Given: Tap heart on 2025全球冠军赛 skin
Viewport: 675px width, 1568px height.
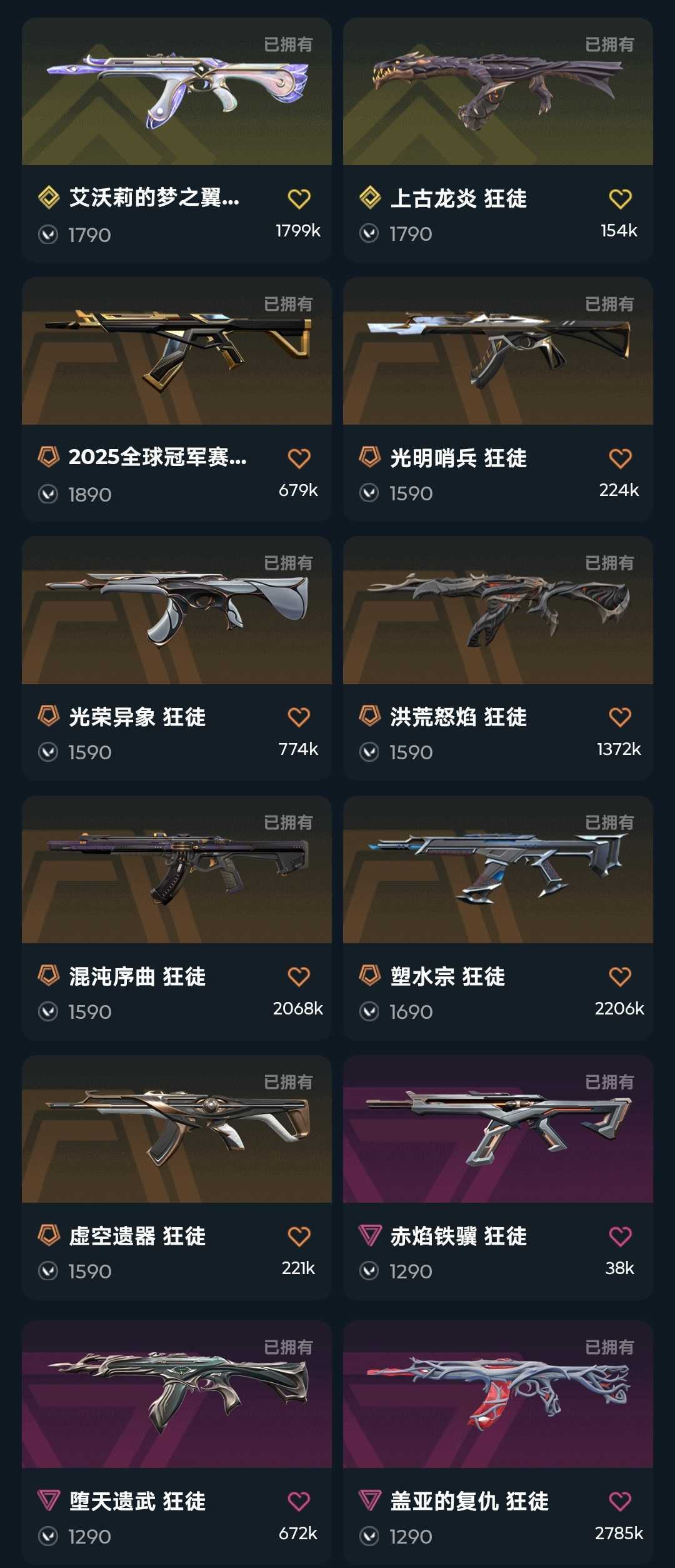Looking at the screenshot, I should (299, 458).
